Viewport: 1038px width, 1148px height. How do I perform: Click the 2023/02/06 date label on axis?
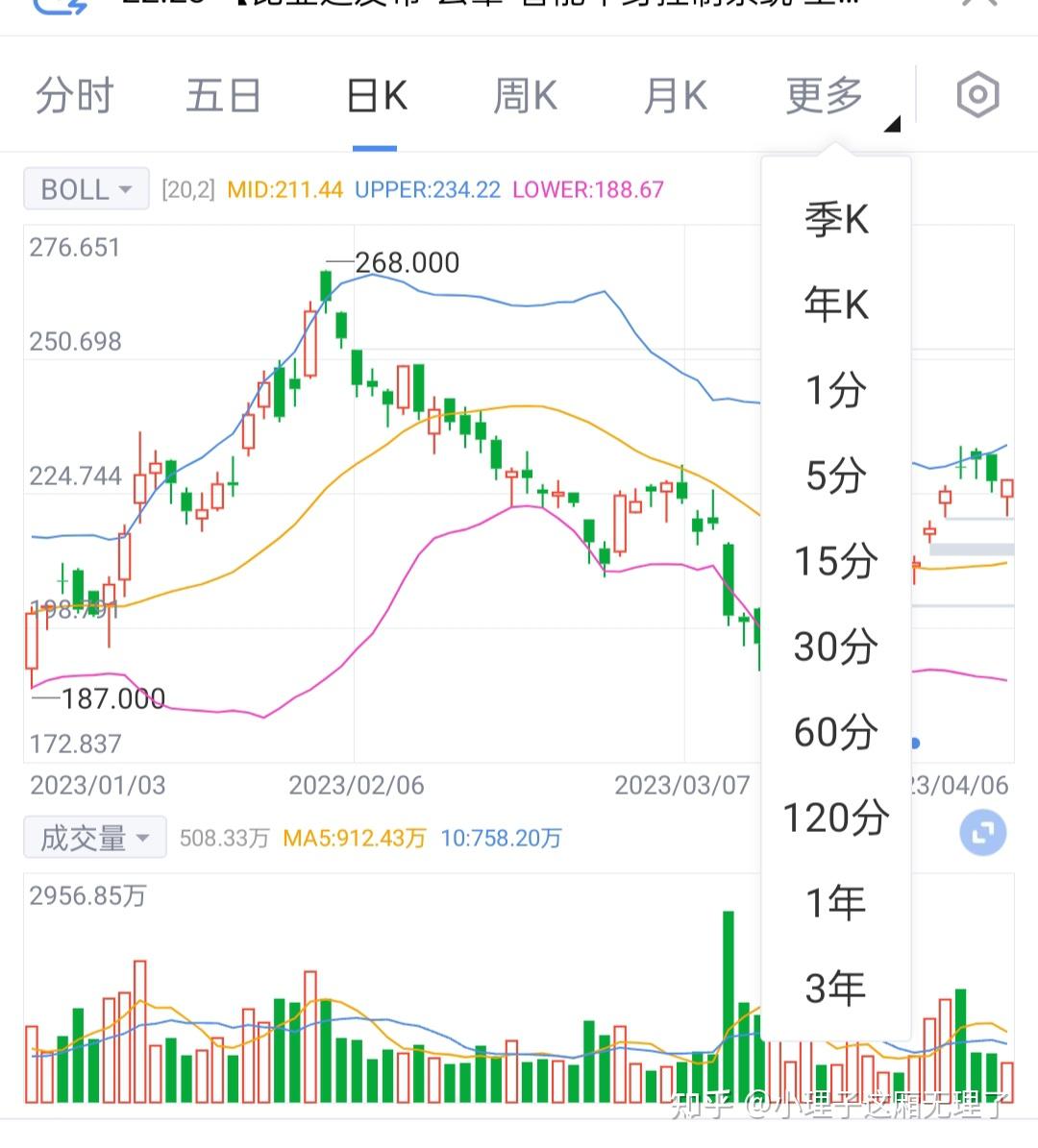tap(358, 785)
